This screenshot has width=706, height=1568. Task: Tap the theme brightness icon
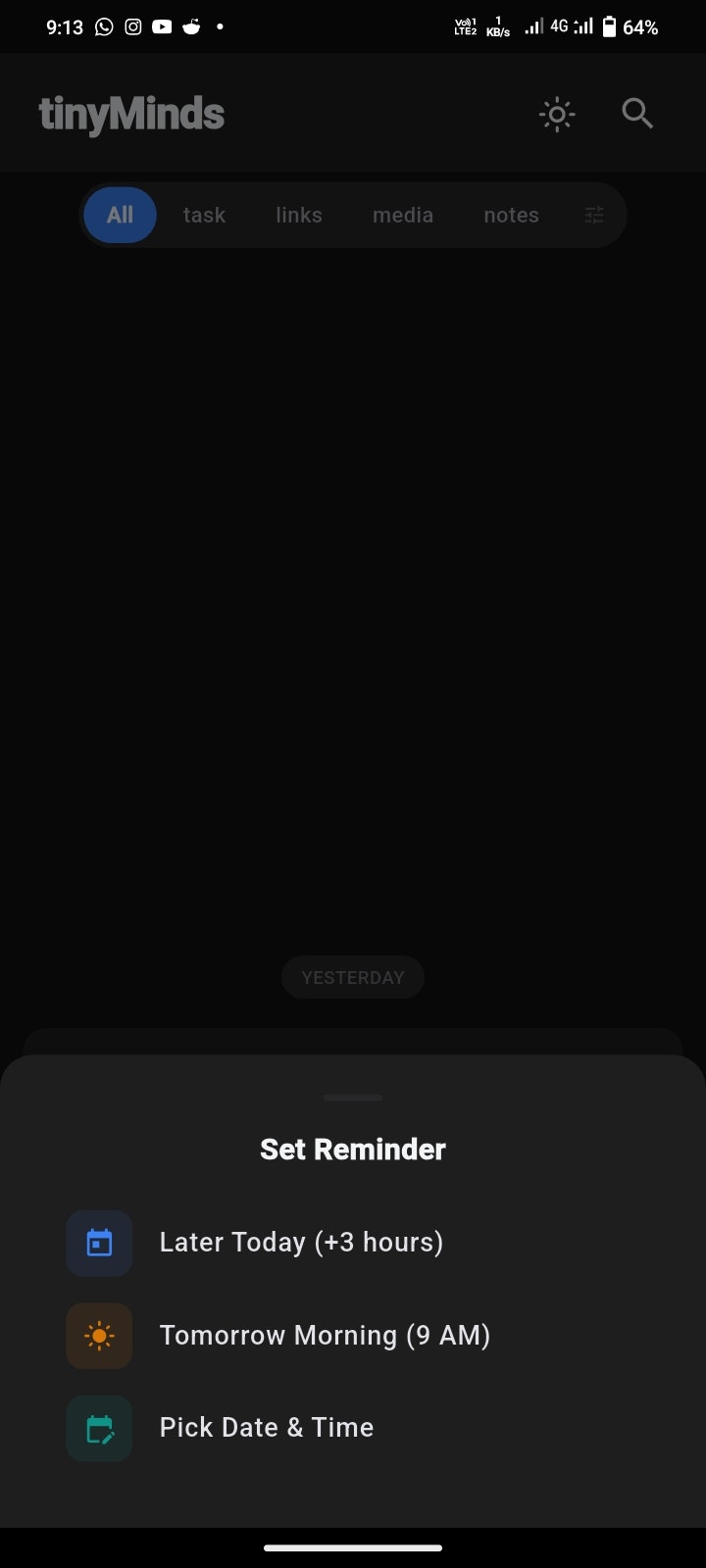(557, 115)
